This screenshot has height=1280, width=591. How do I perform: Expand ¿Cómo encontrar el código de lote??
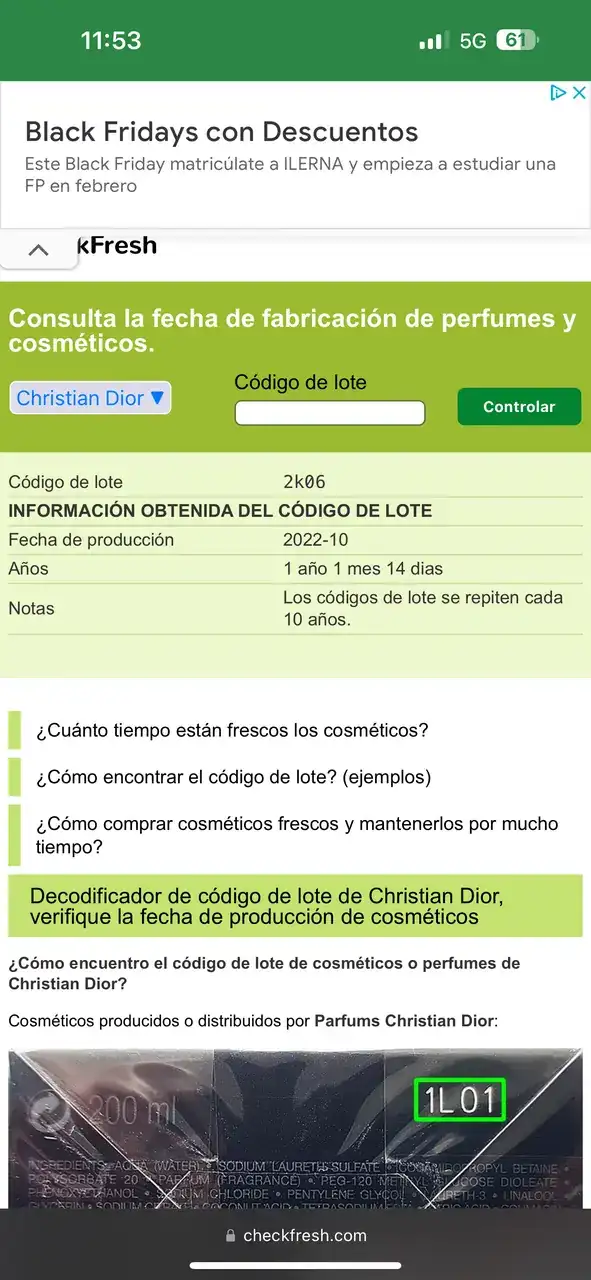point(233,777)
